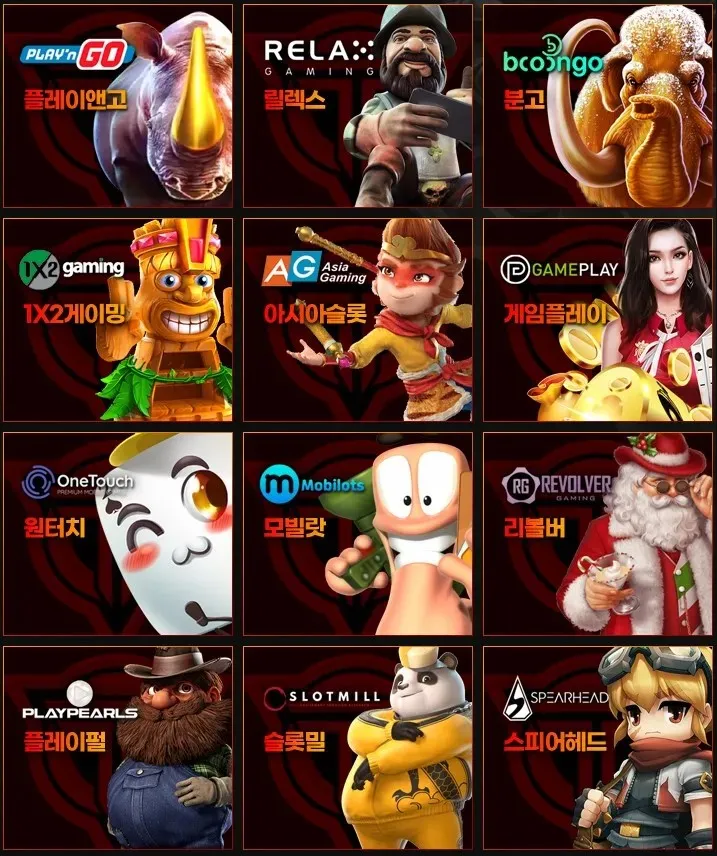Select the Spearhead 스피어헤드 tile
Screen dimensions: 717x856
point(598,747)
